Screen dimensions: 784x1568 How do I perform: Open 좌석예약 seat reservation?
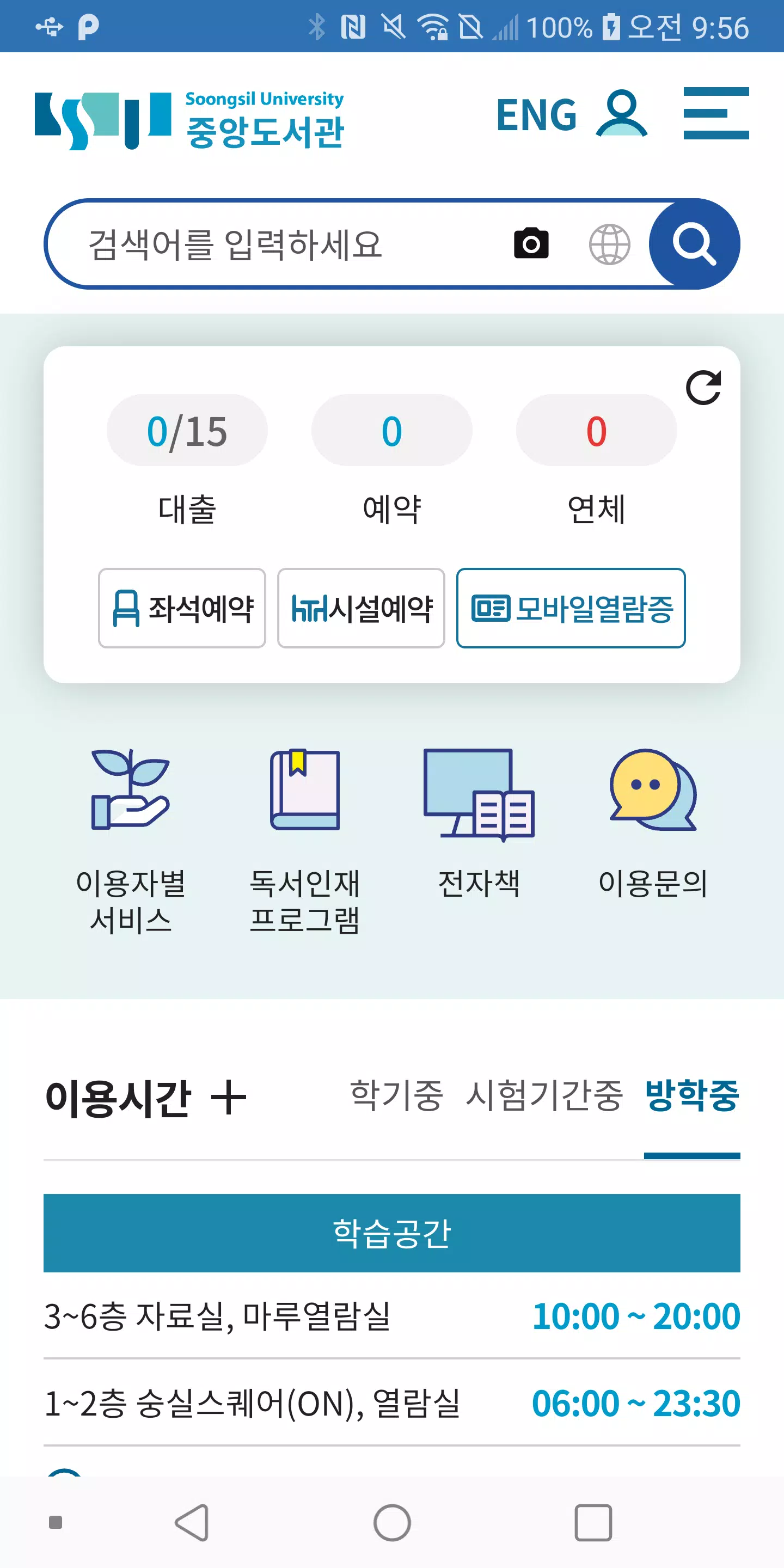(181, 607)
